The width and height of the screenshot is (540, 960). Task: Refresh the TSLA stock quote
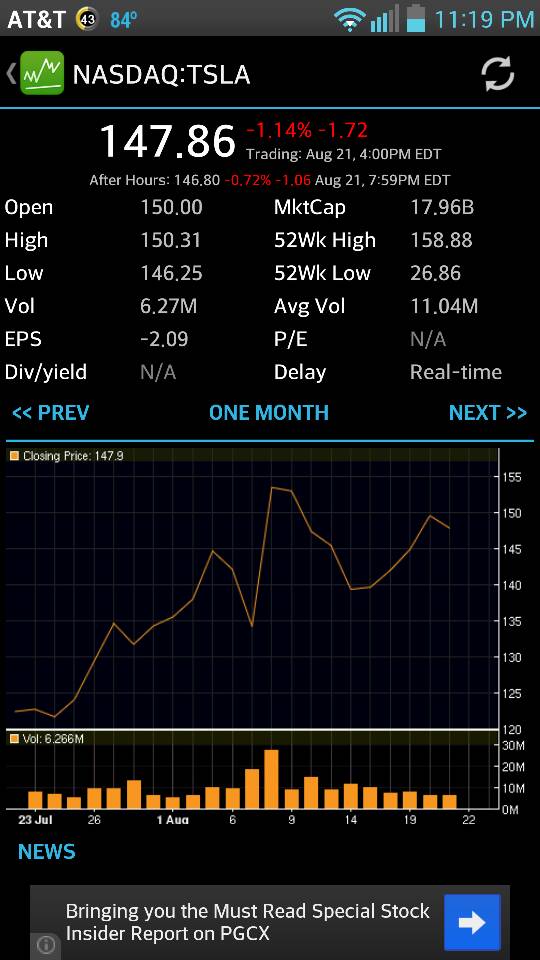pyautogui.click(x=497, y=75)
